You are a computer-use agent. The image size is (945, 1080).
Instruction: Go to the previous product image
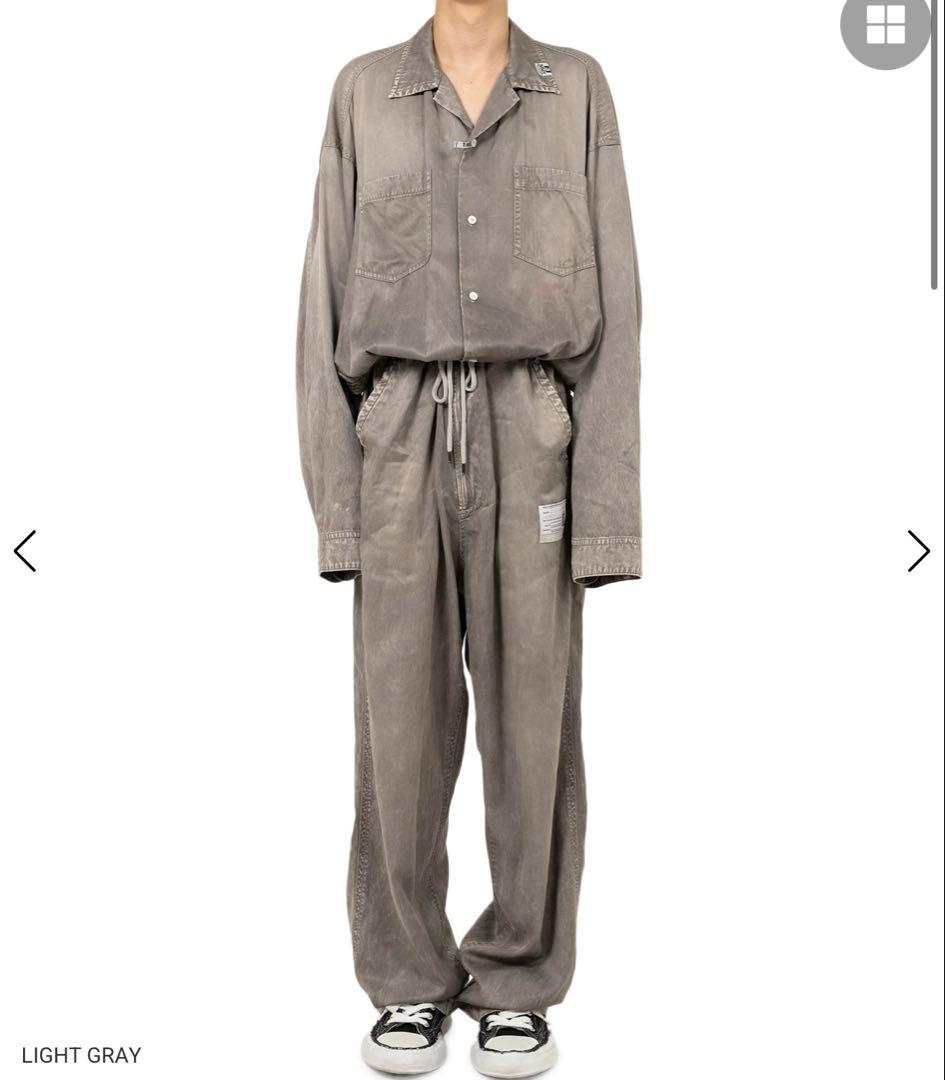click(x=25, y=551)
